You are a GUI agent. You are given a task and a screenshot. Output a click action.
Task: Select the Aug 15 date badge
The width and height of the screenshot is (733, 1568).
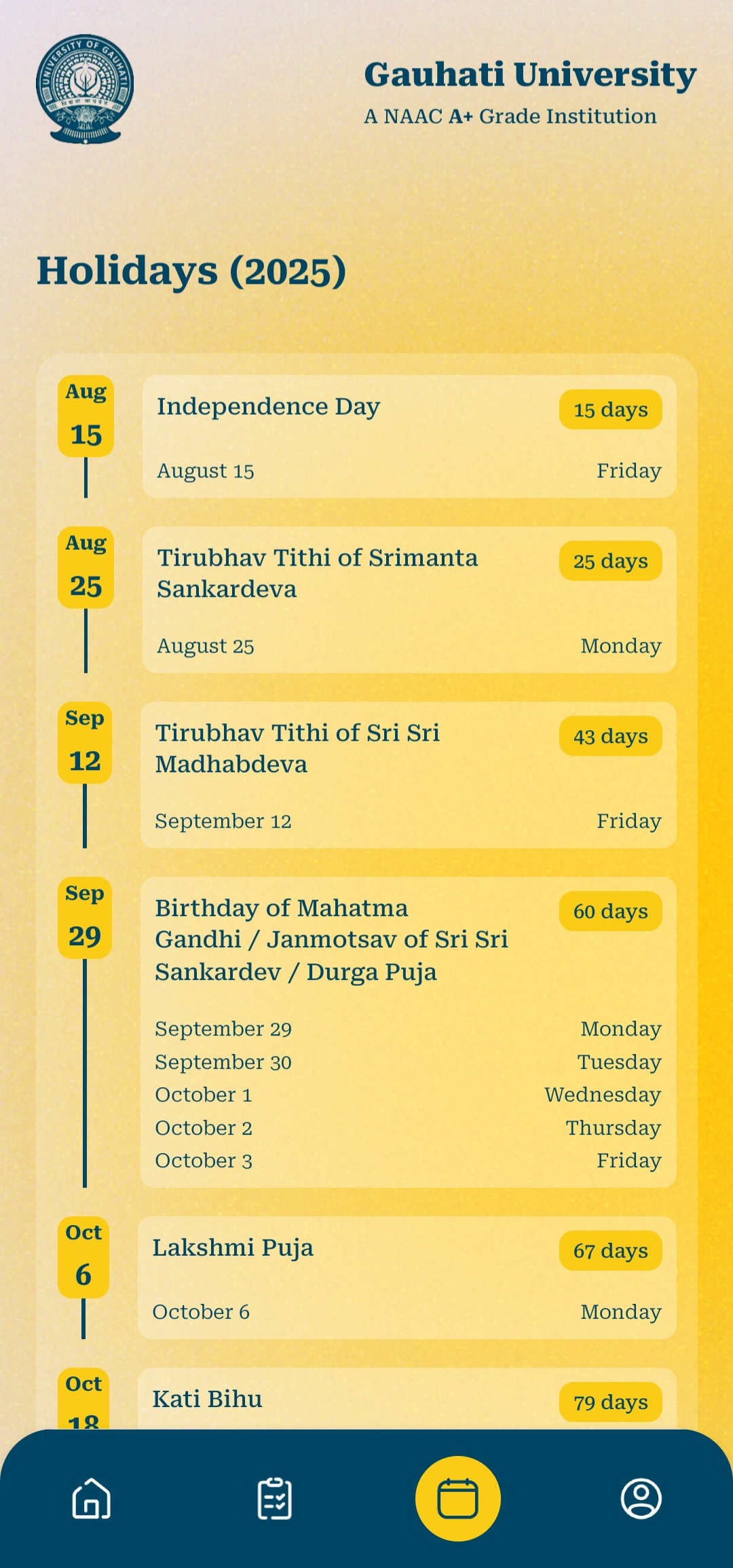[x=86, y=417]
